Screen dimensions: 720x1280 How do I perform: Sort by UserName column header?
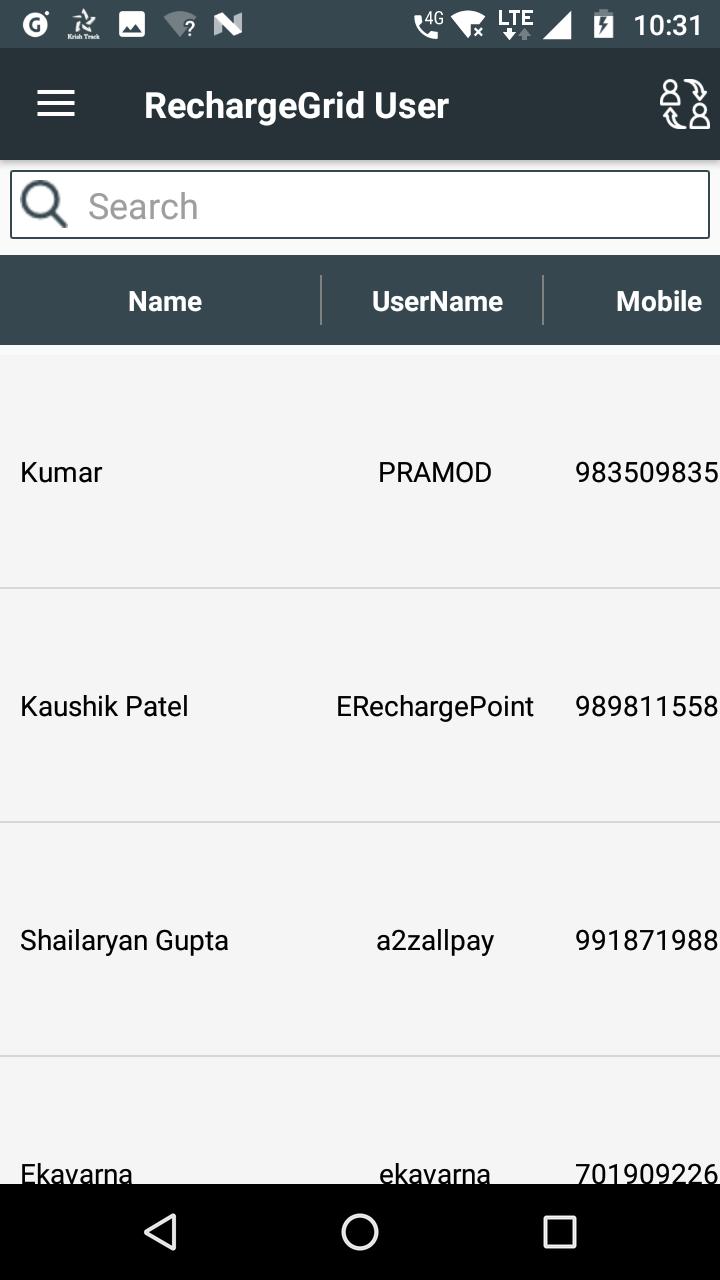click(x=437, y=301)
